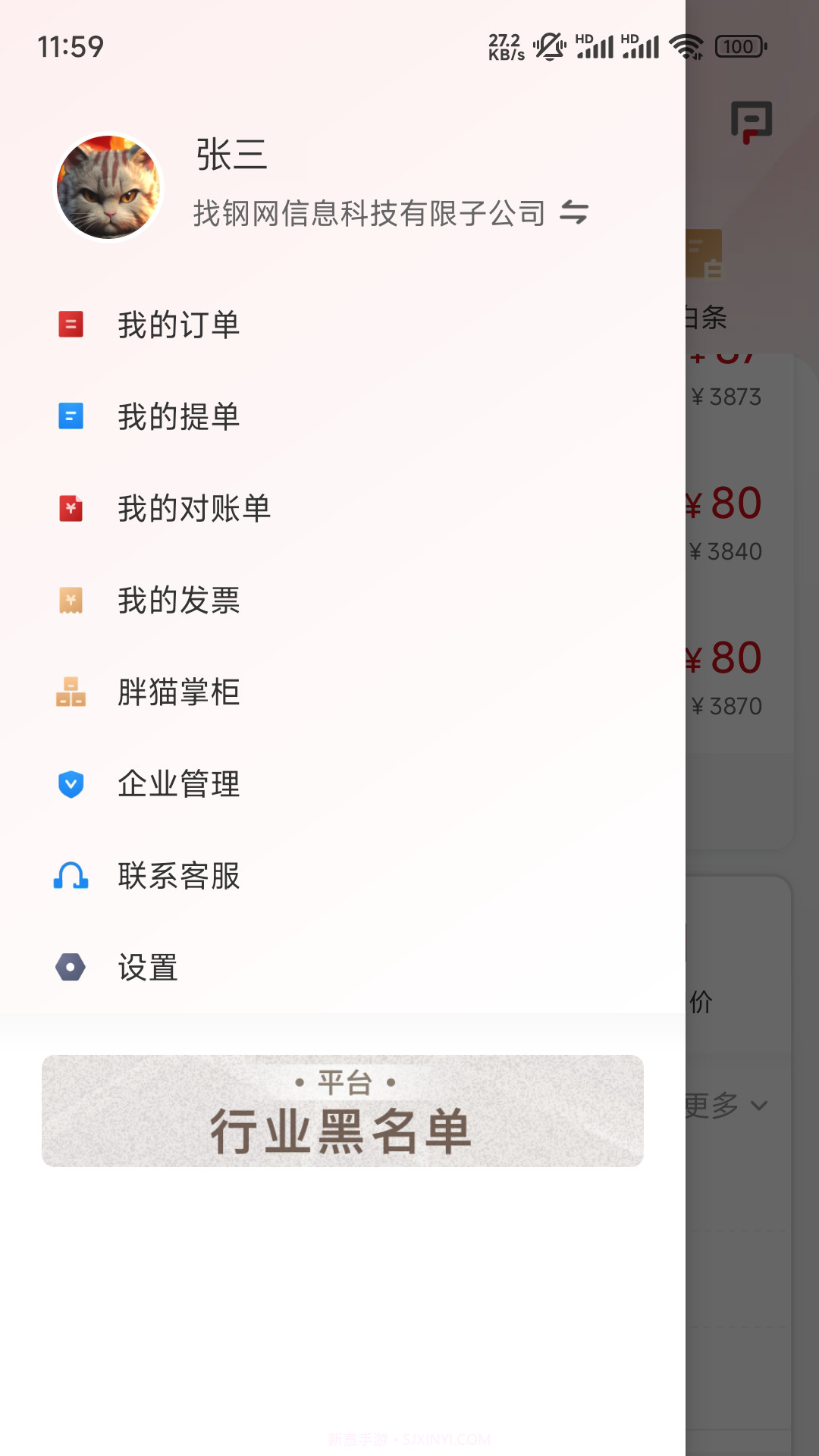Open the message icon at top right
Image resolution: width=819 pixels, height=1456 pixels.
point(752,121)
